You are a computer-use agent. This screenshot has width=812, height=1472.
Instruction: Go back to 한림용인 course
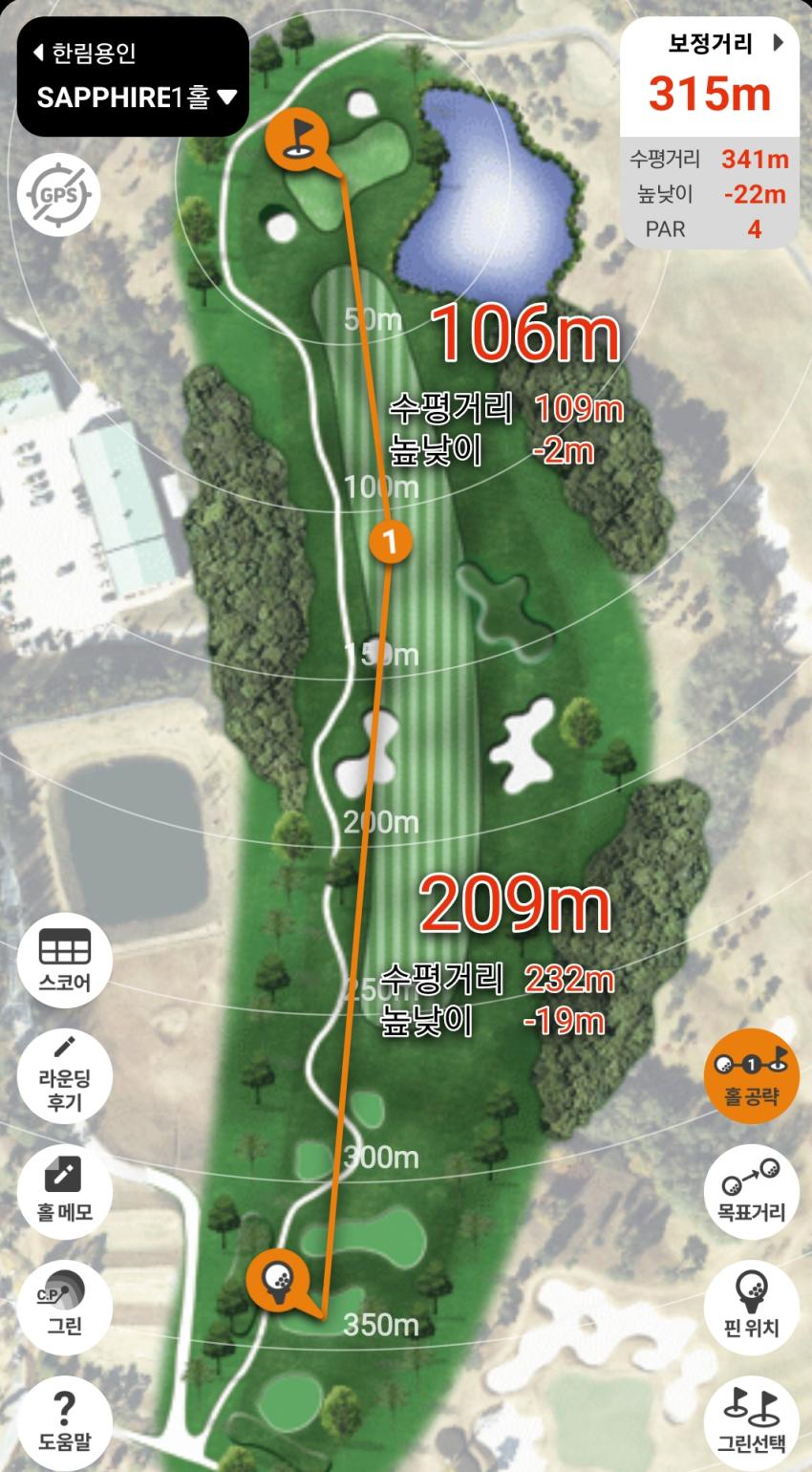point(84,53)
